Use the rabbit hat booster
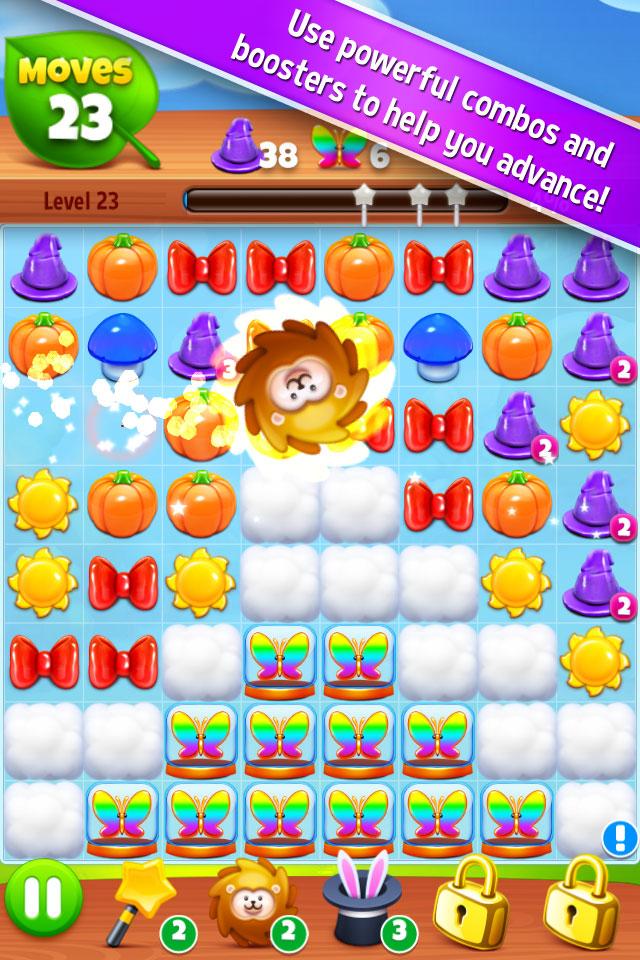640x960 pixels. (x=360, y=895)
